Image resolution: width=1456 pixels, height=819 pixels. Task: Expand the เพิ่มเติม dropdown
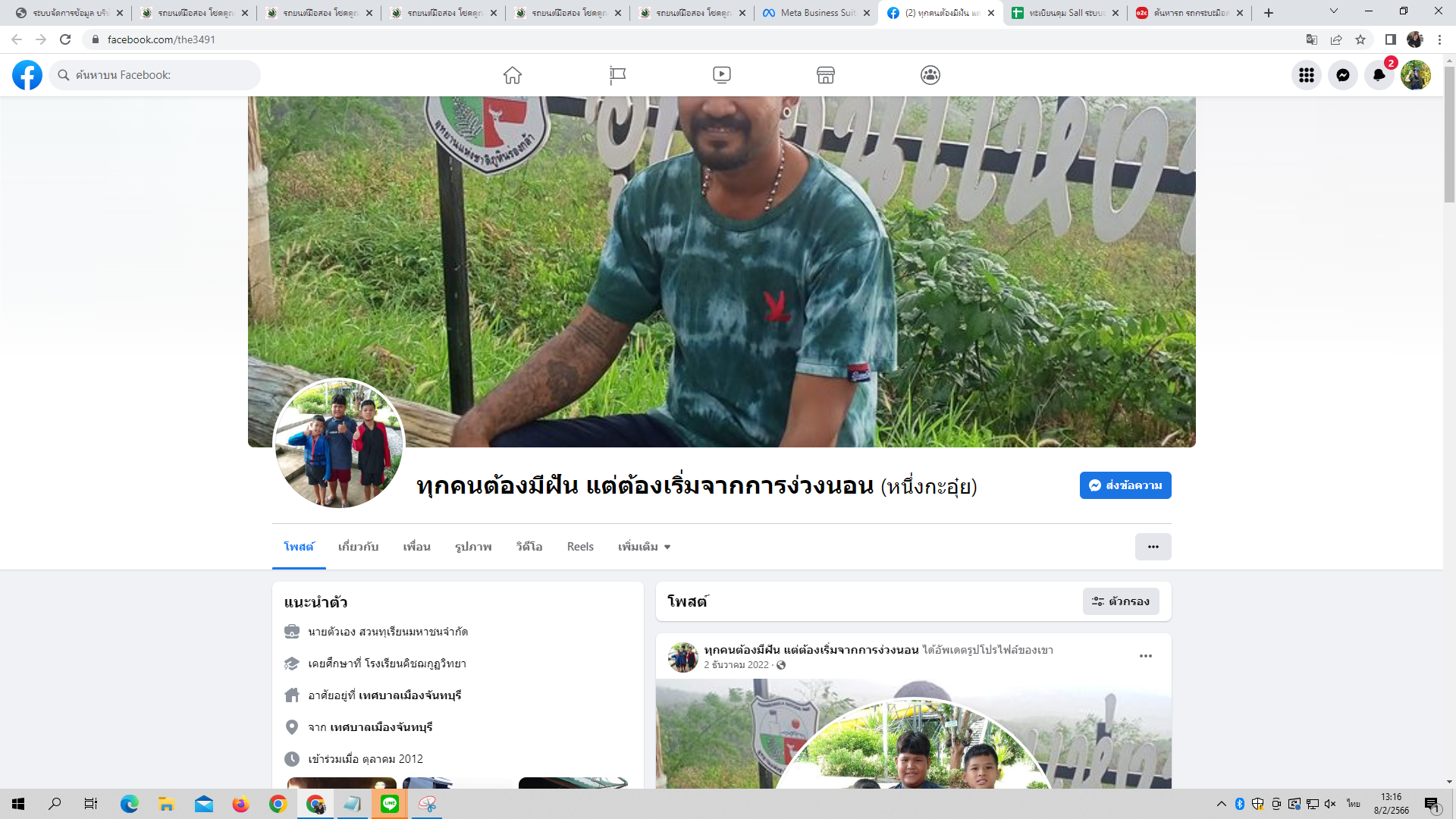point(644,547)
